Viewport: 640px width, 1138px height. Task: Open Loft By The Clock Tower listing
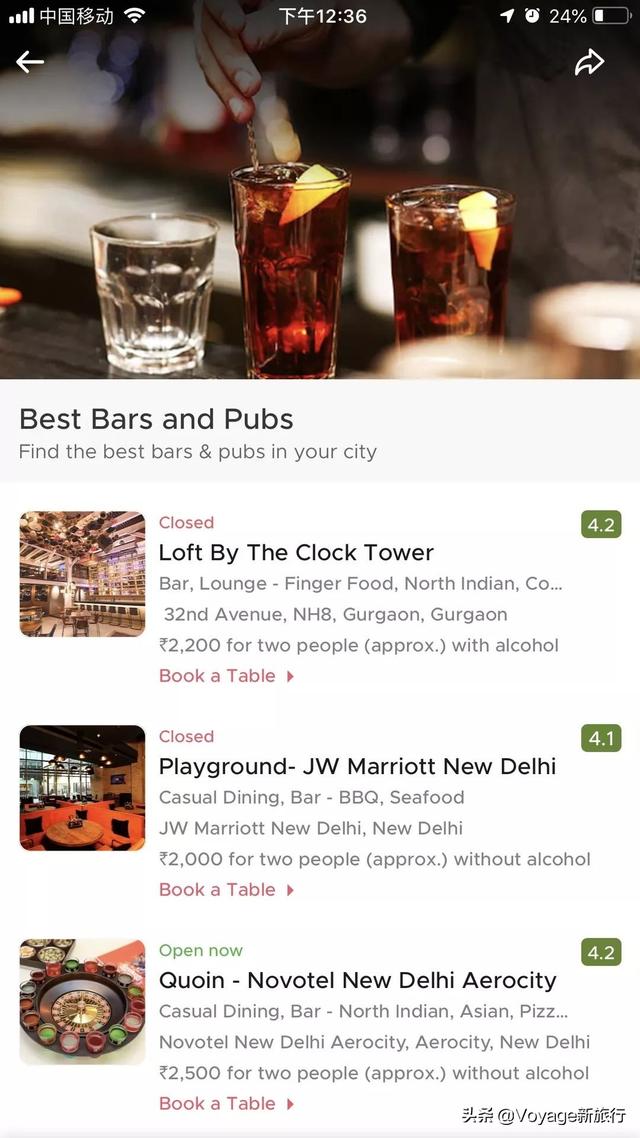click(x=296, y=553)
